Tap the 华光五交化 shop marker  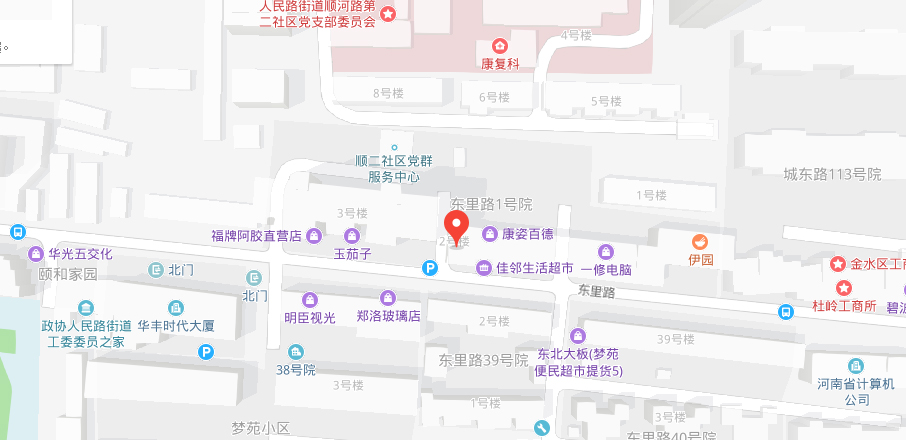click(x=37, y=253)
